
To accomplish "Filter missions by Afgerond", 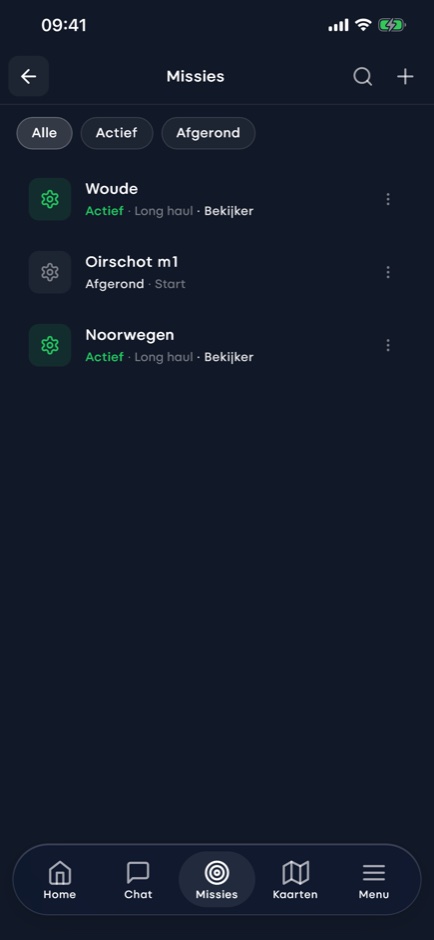I will (x=208, y=133).
